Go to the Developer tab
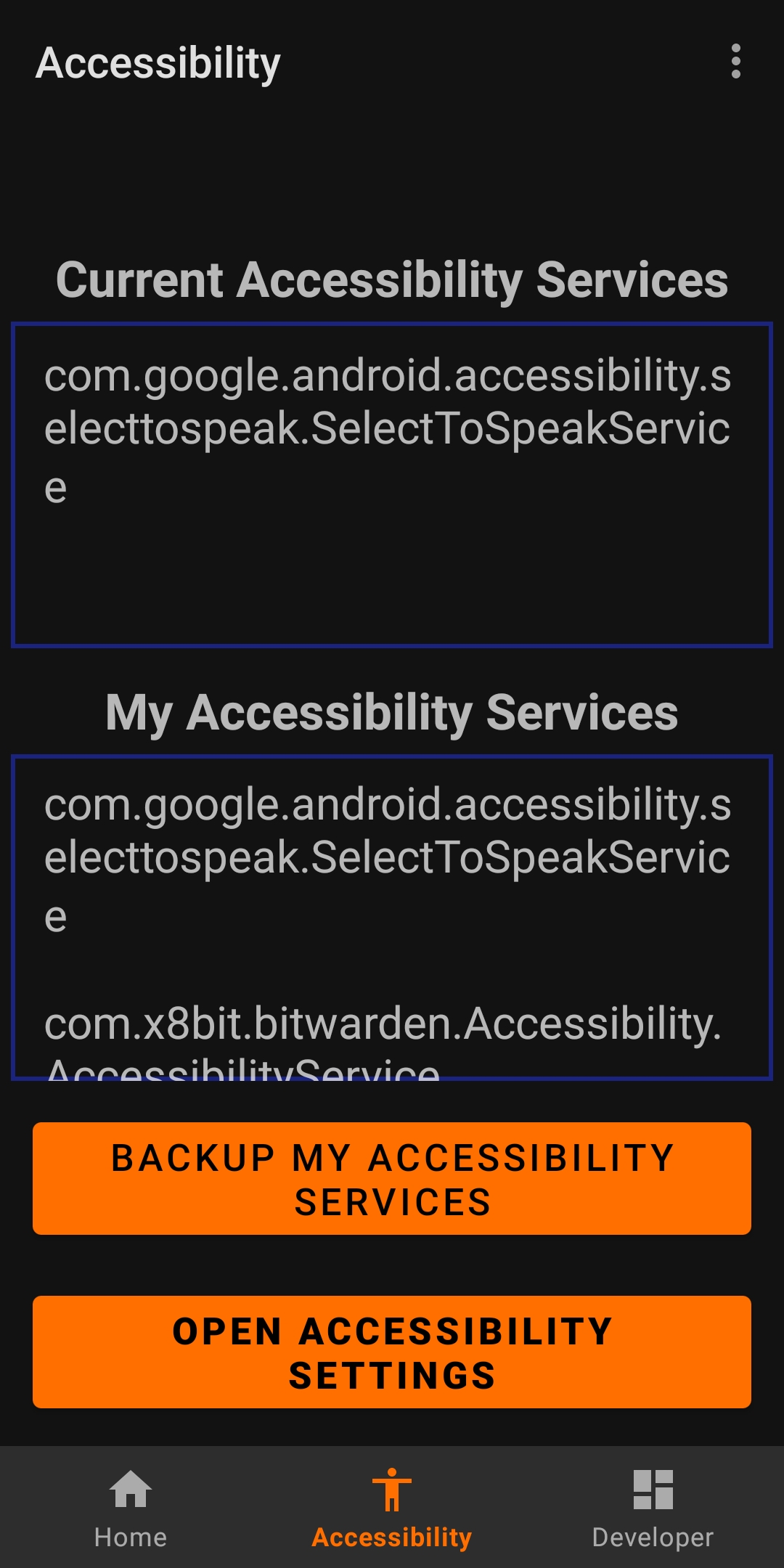Screen dimensions: 784x1568 pos(653,1508)
